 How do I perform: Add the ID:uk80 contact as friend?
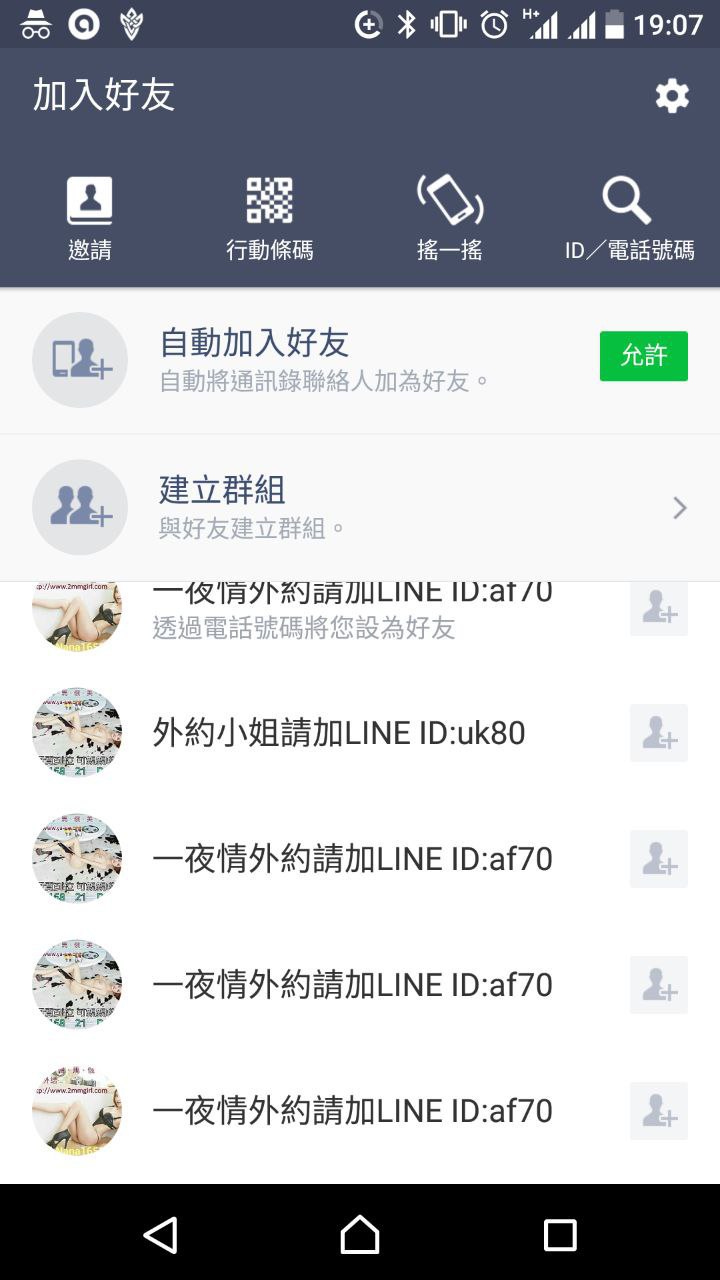(x=659, y=733)
